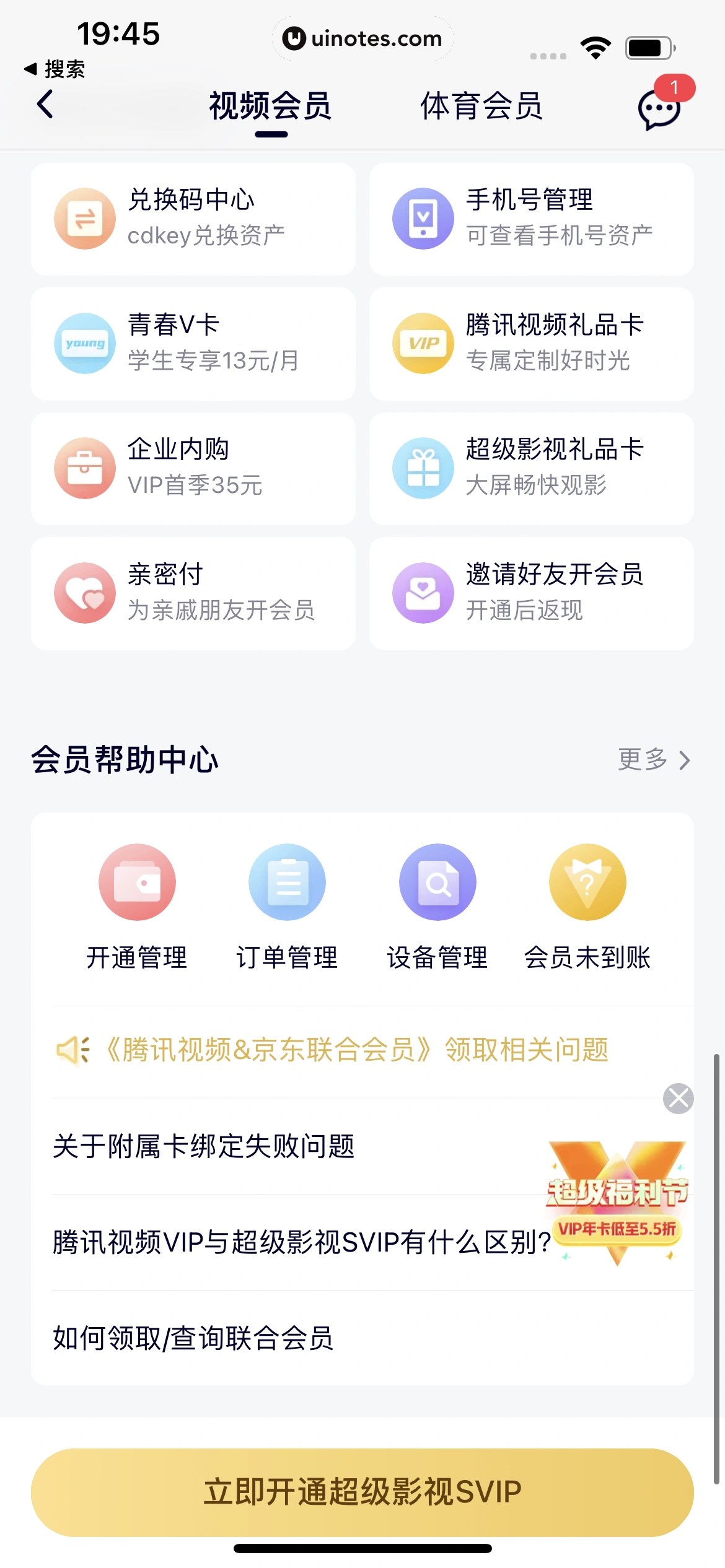
Task: Tap the 会员未到账 help icon
Action: click(x=587, y=882)
